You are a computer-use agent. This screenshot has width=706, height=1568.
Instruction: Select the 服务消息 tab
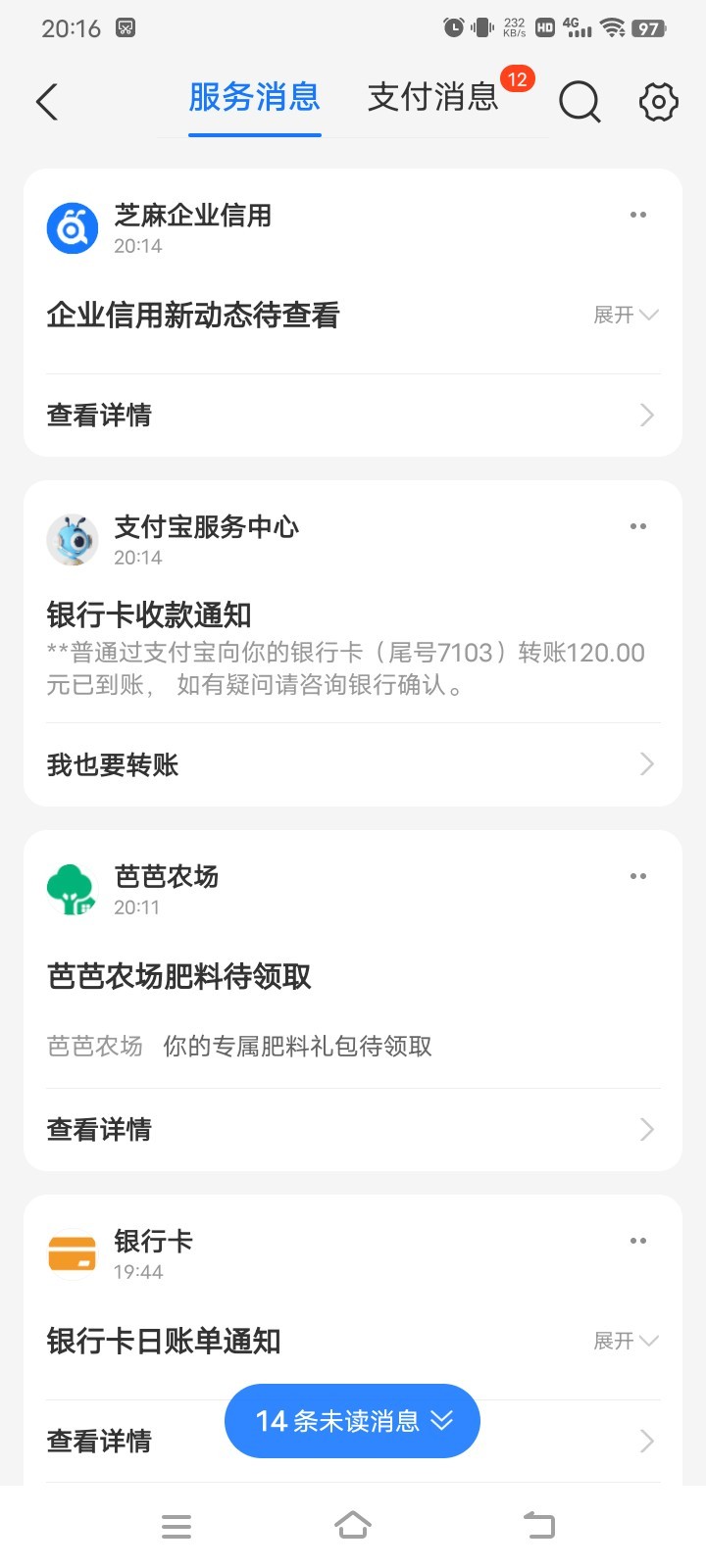254,97
